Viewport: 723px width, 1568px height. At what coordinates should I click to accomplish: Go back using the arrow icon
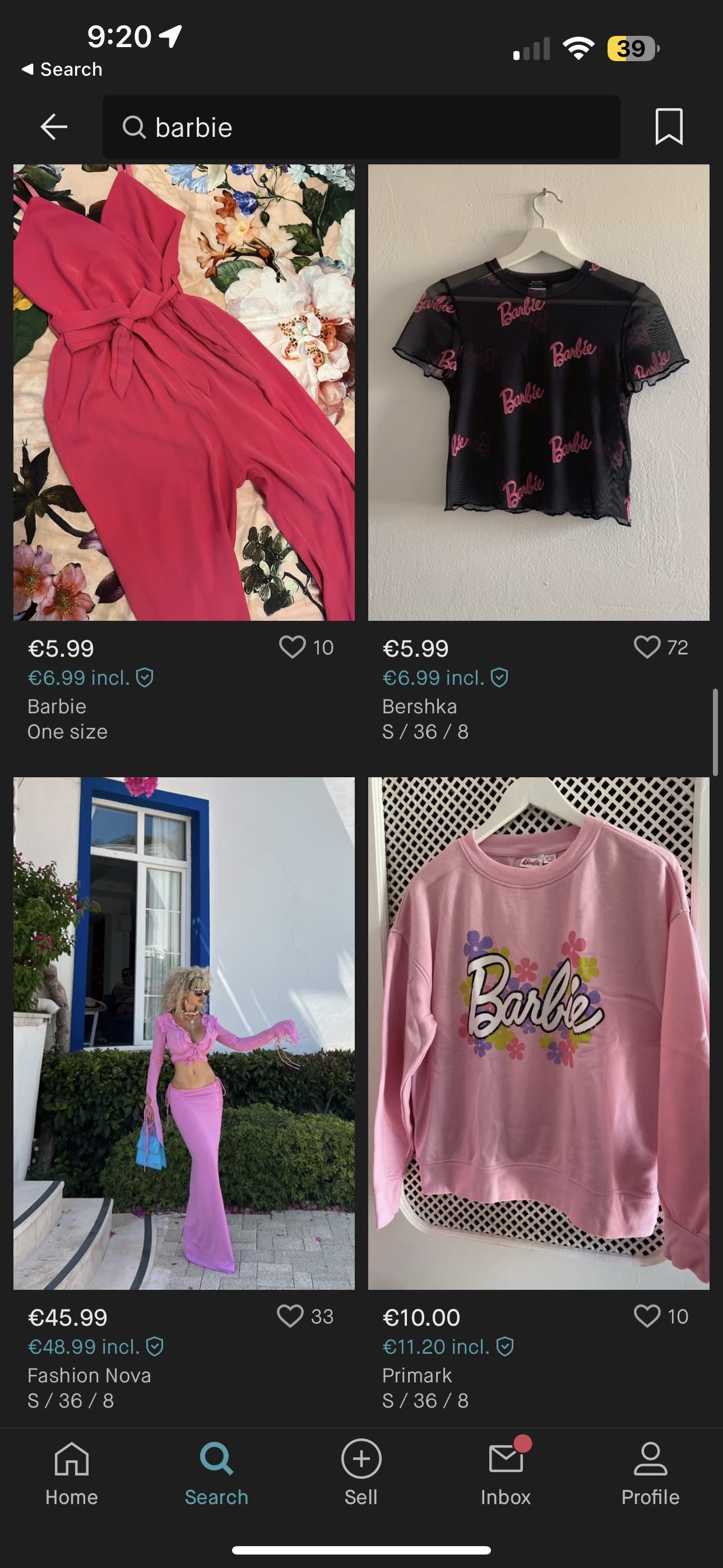tap(54, 127)
